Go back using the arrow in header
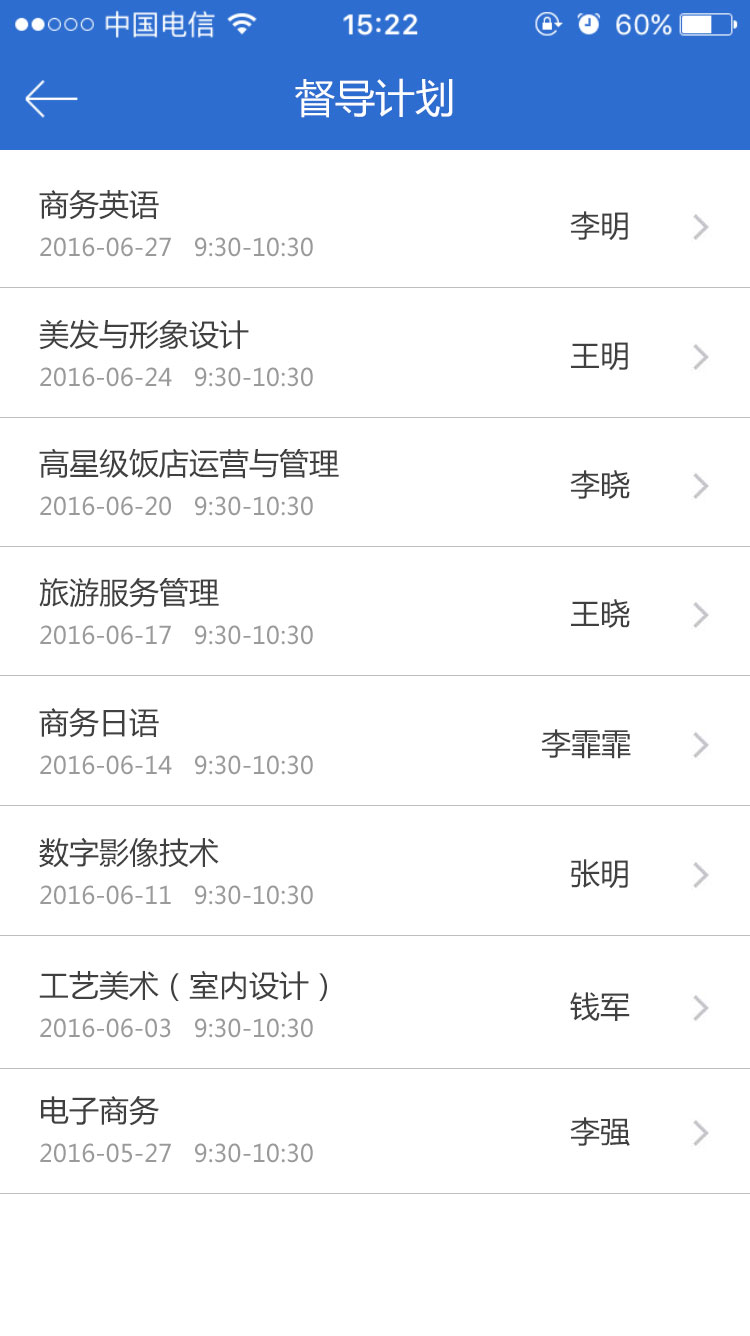Viewport: 750px width, 1336px height. pos(51,99)
